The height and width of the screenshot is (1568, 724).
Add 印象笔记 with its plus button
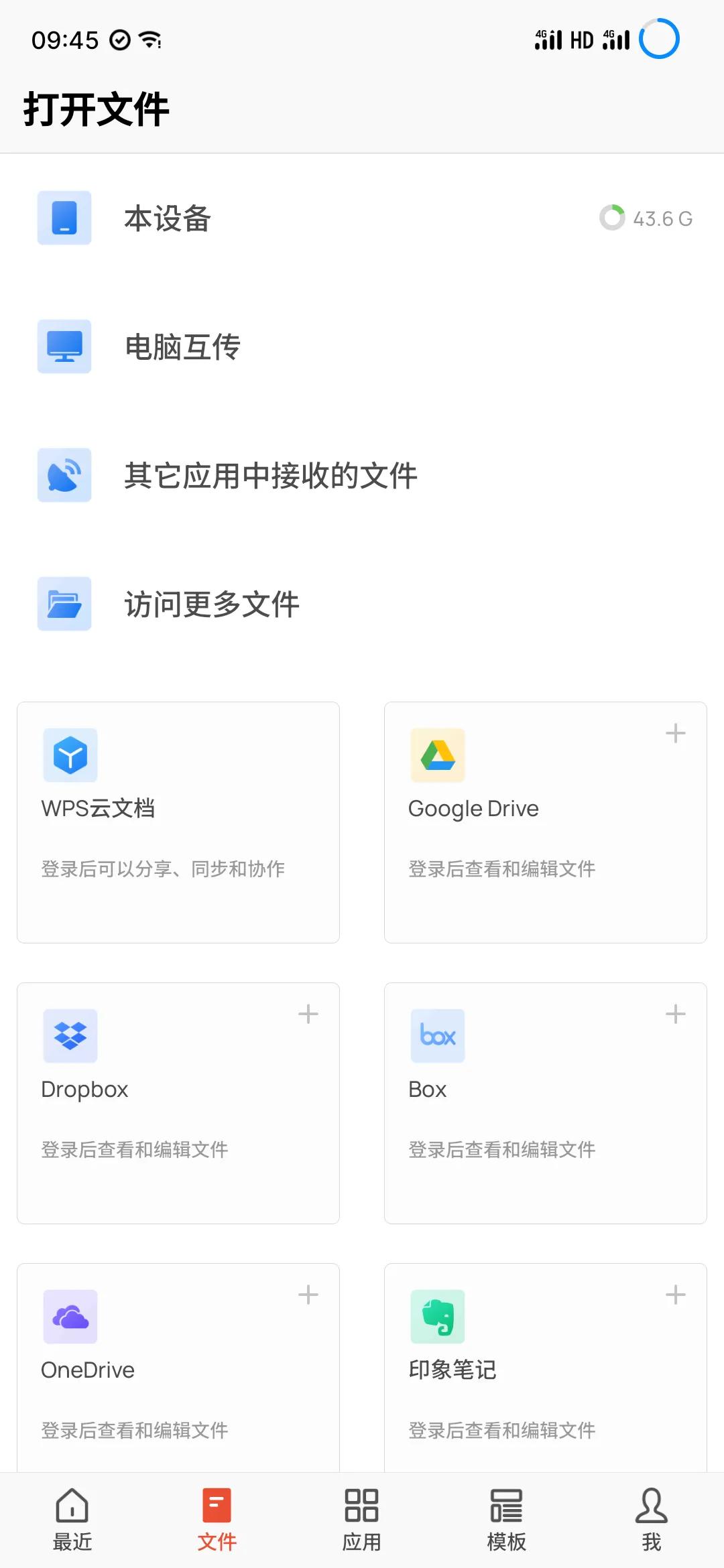click(674, 1295)
